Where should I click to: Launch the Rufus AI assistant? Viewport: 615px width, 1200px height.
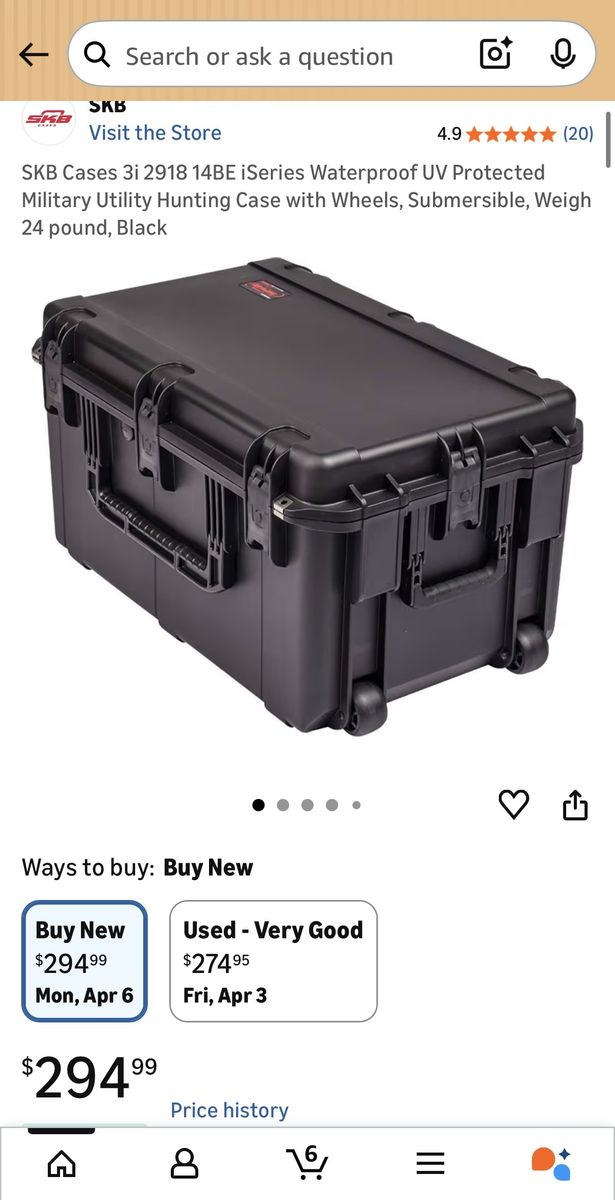point(551,1163)
